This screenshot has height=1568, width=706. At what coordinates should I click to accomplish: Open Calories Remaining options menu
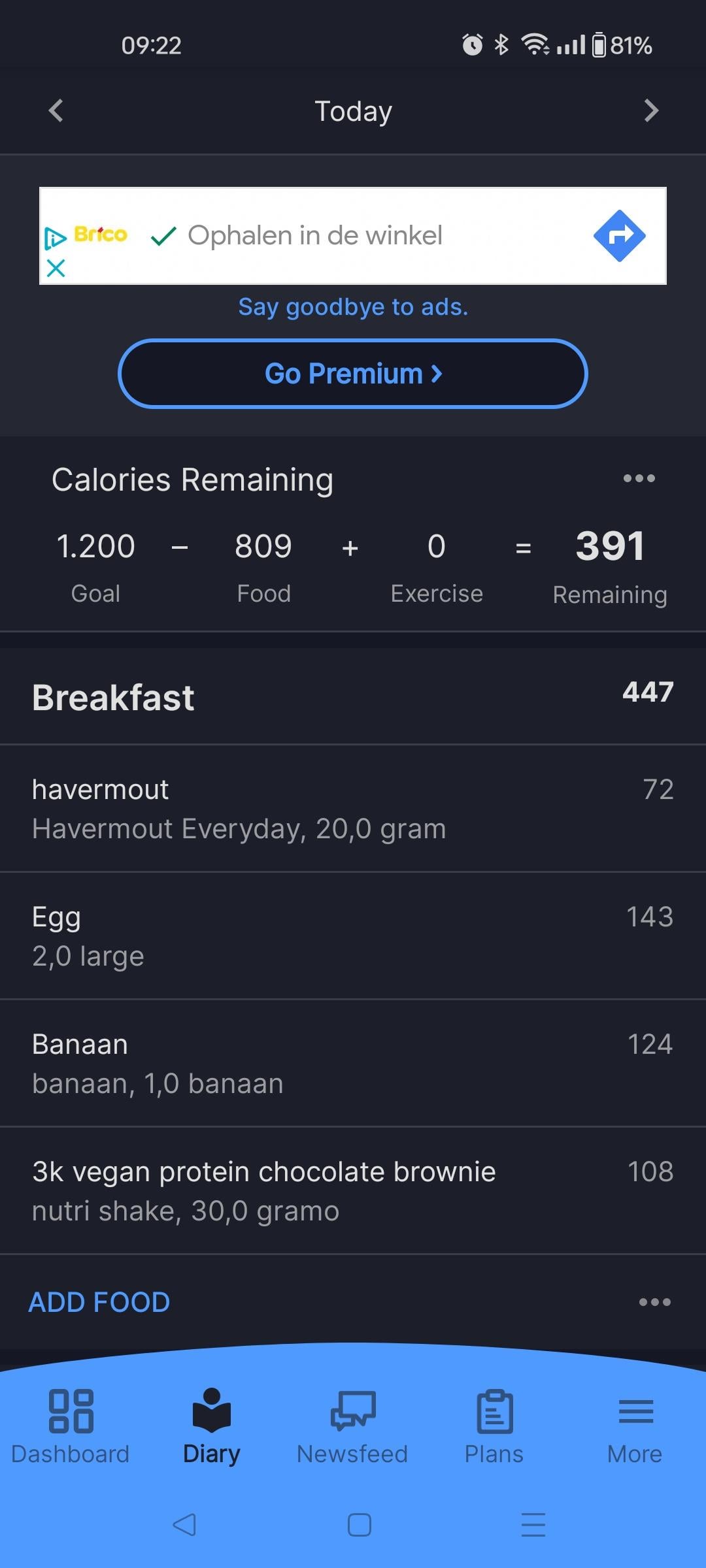point(639,479)
